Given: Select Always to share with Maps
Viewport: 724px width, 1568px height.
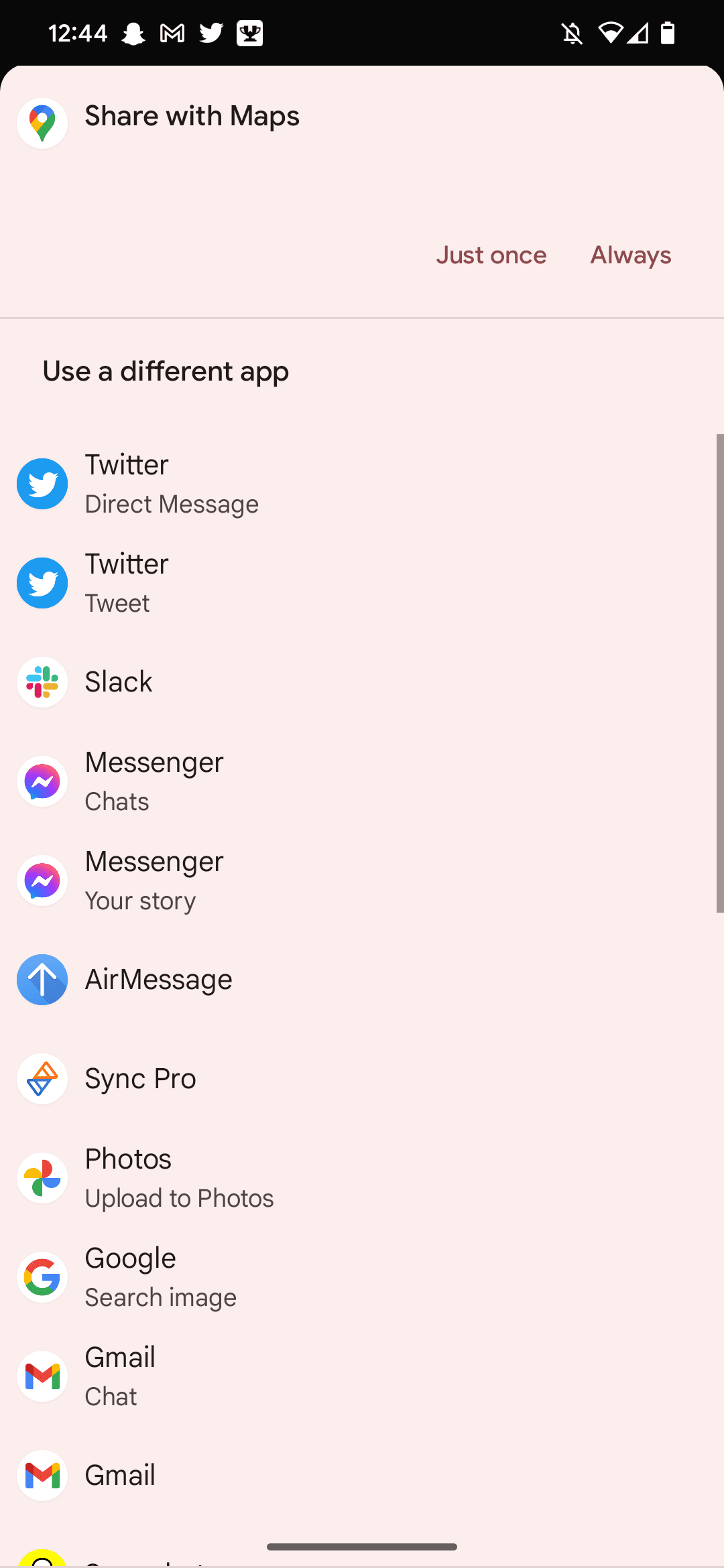Looking at the screenshot, I should point(630,255).
